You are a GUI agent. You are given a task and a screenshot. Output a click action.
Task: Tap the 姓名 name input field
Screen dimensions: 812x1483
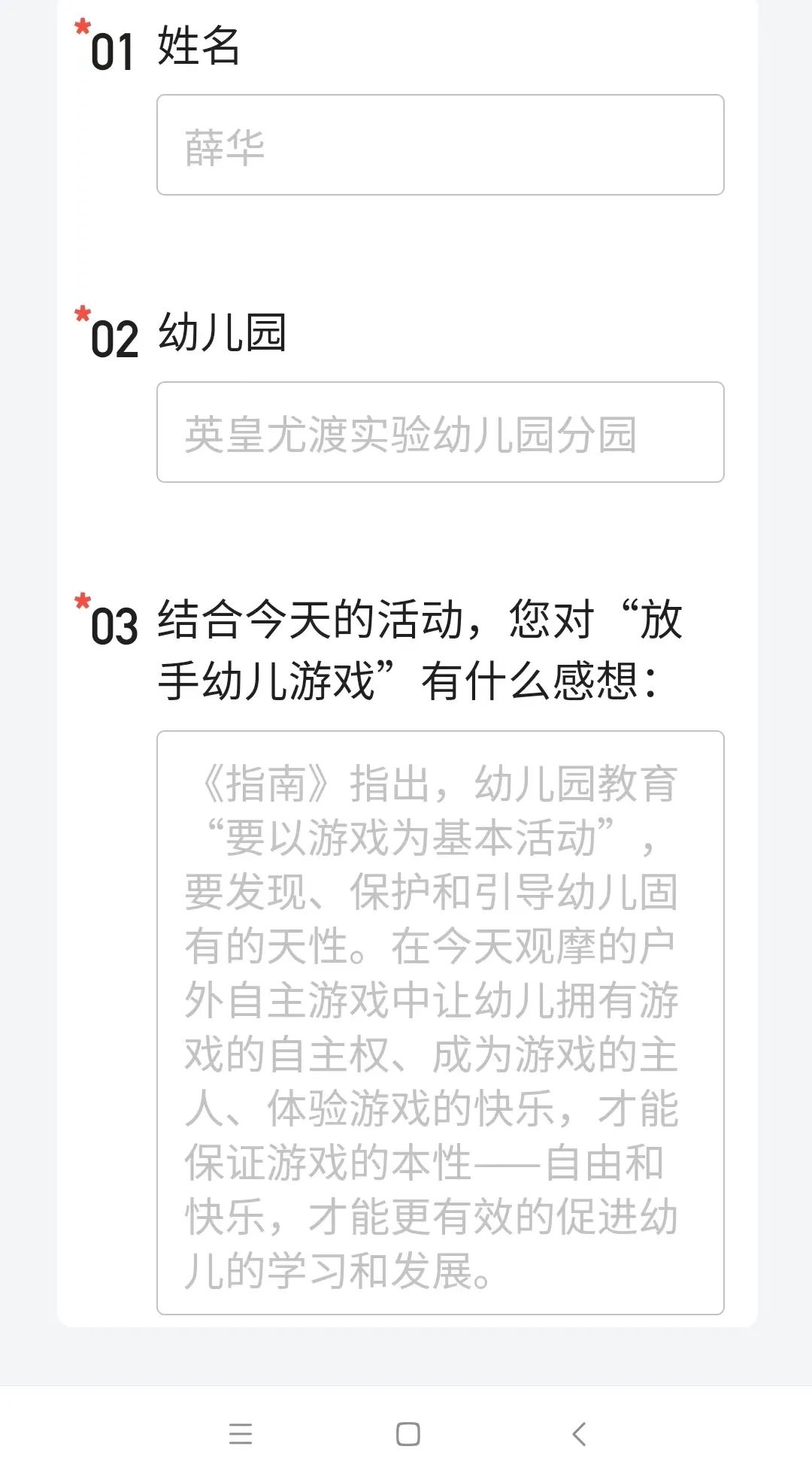(x=440, y=145)
